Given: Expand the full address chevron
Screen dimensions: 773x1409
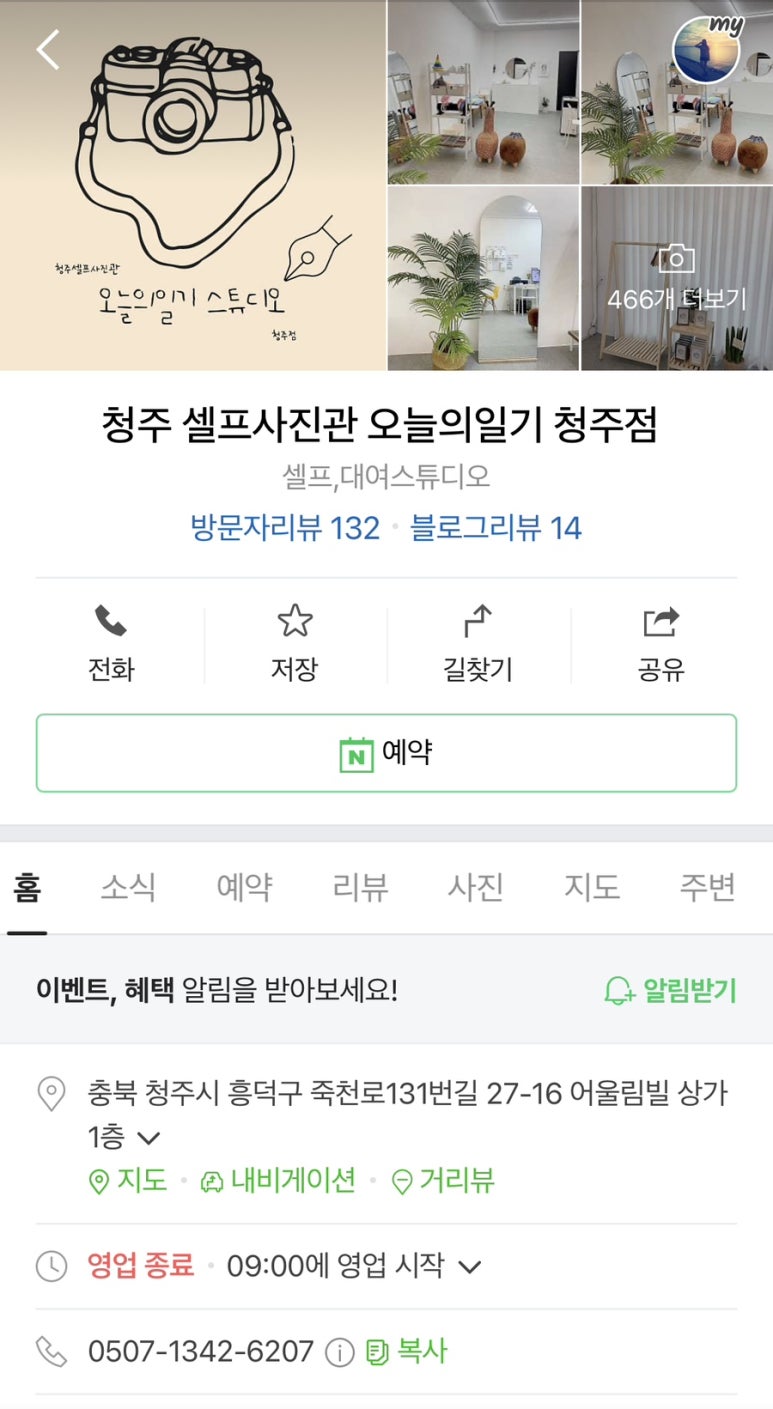Looking at the screenshot, I should [148, 1137].
